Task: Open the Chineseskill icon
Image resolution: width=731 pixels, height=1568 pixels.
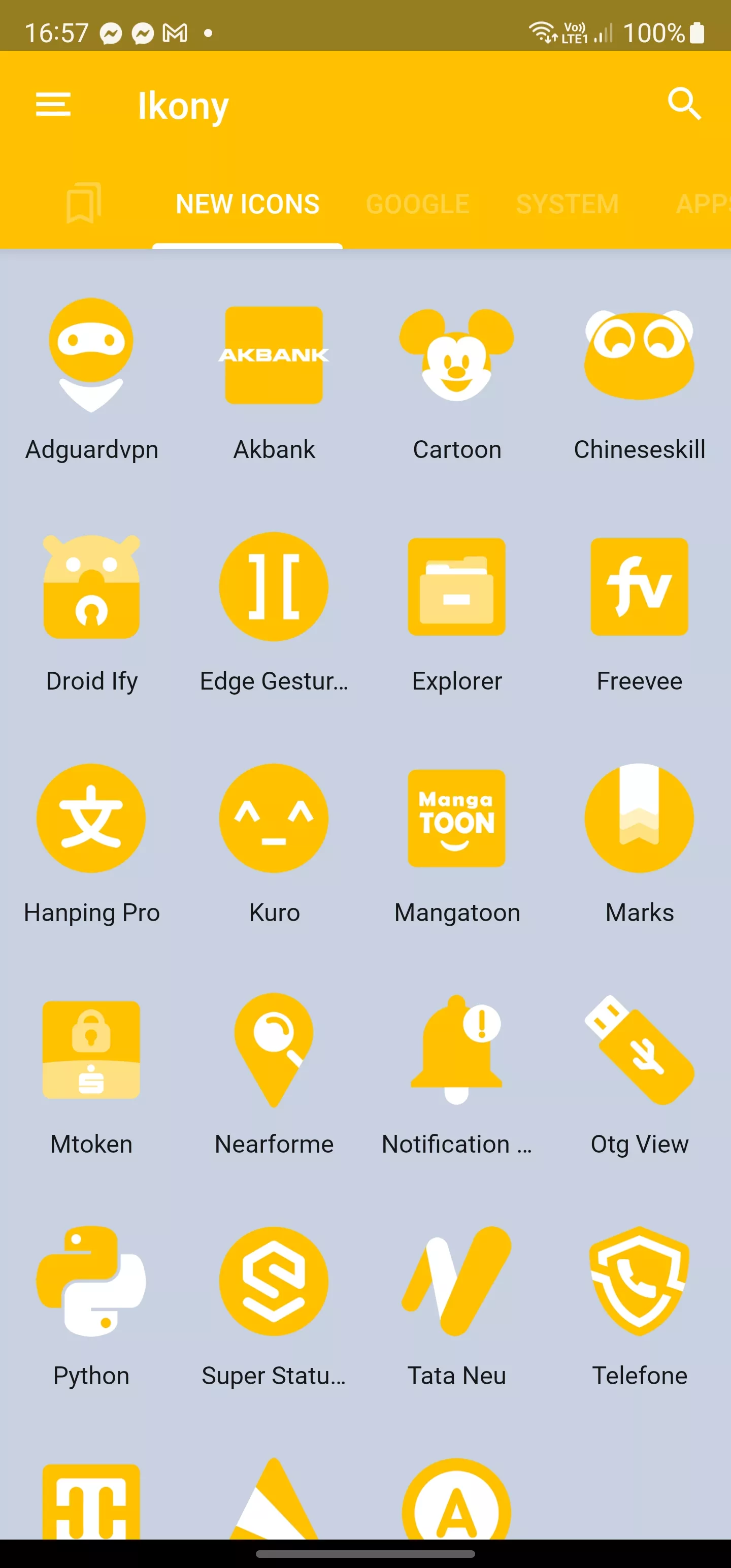Action: 639,355
